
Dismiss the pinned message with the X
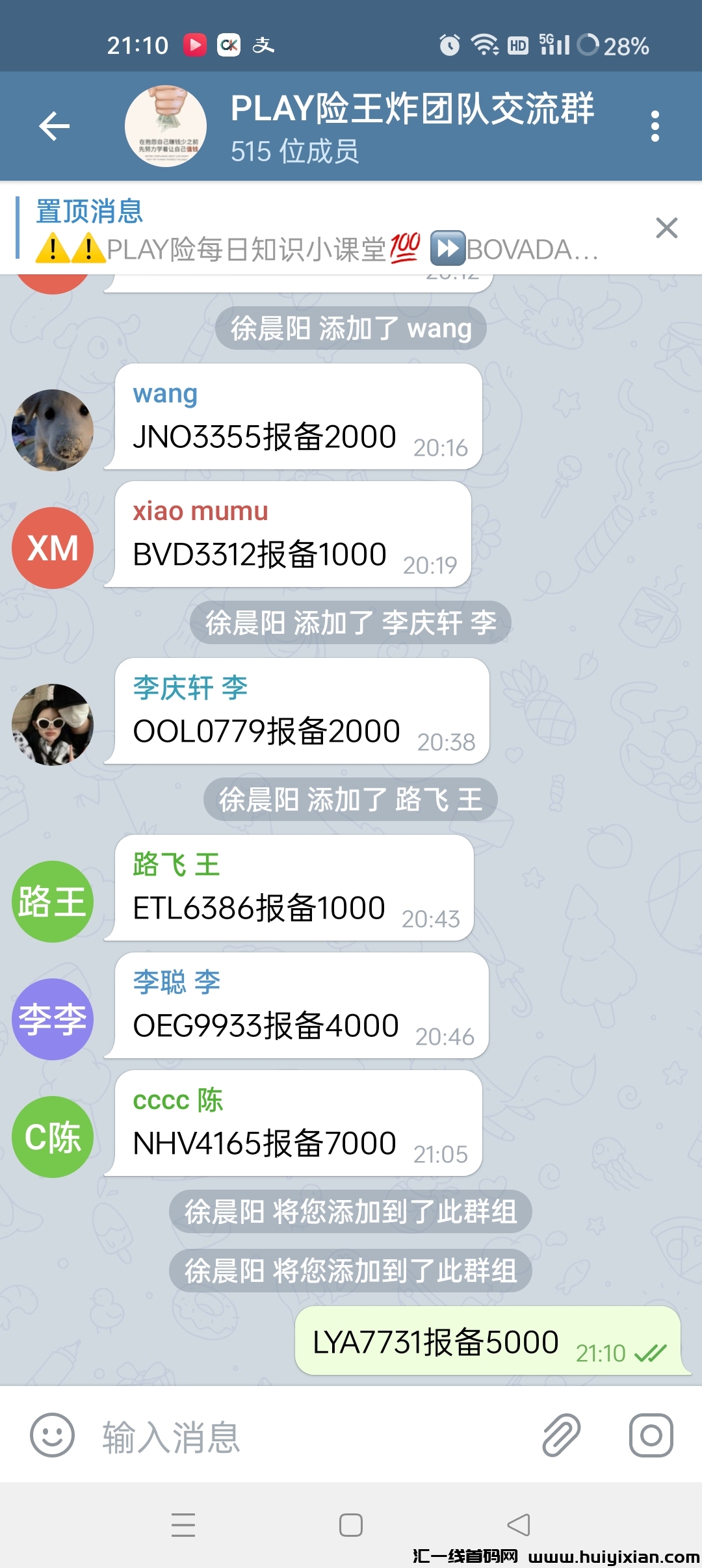(x=667, y=228)
